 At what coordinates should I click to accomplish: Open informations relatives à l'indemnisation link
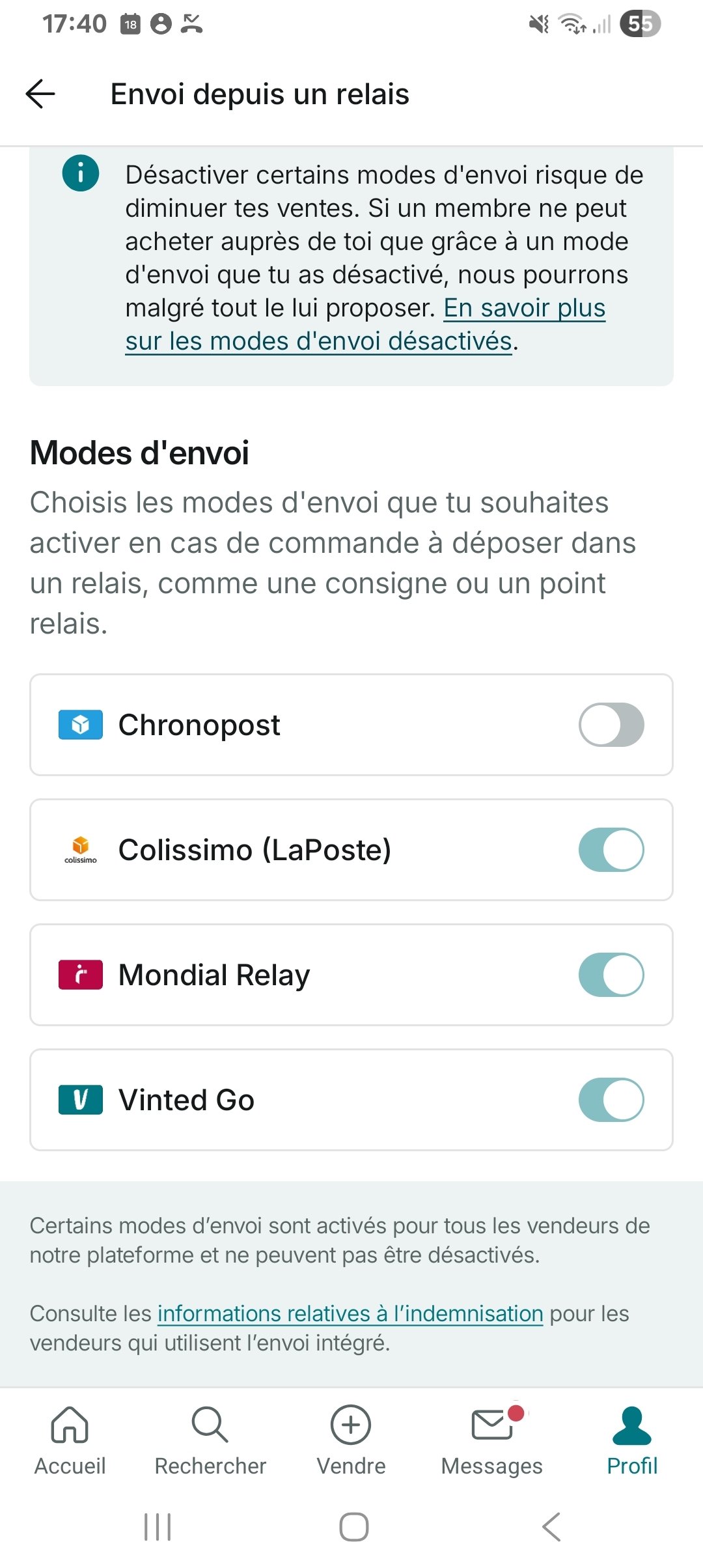[350, 1313]
